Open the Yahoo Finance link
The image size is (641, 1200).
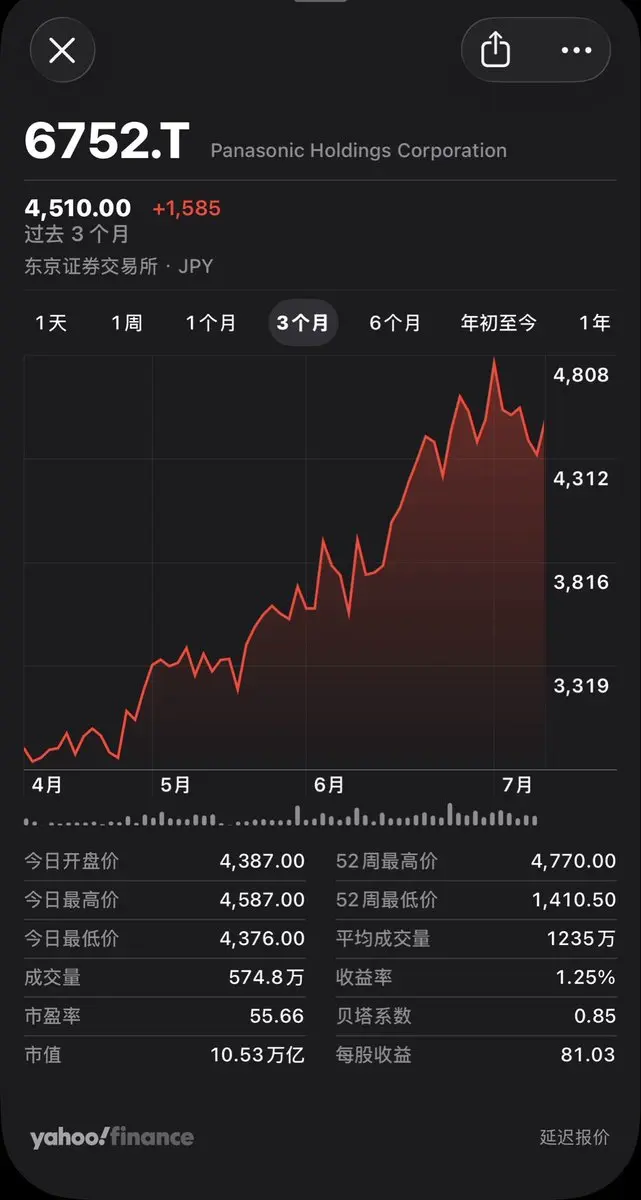click(112, 1137)
